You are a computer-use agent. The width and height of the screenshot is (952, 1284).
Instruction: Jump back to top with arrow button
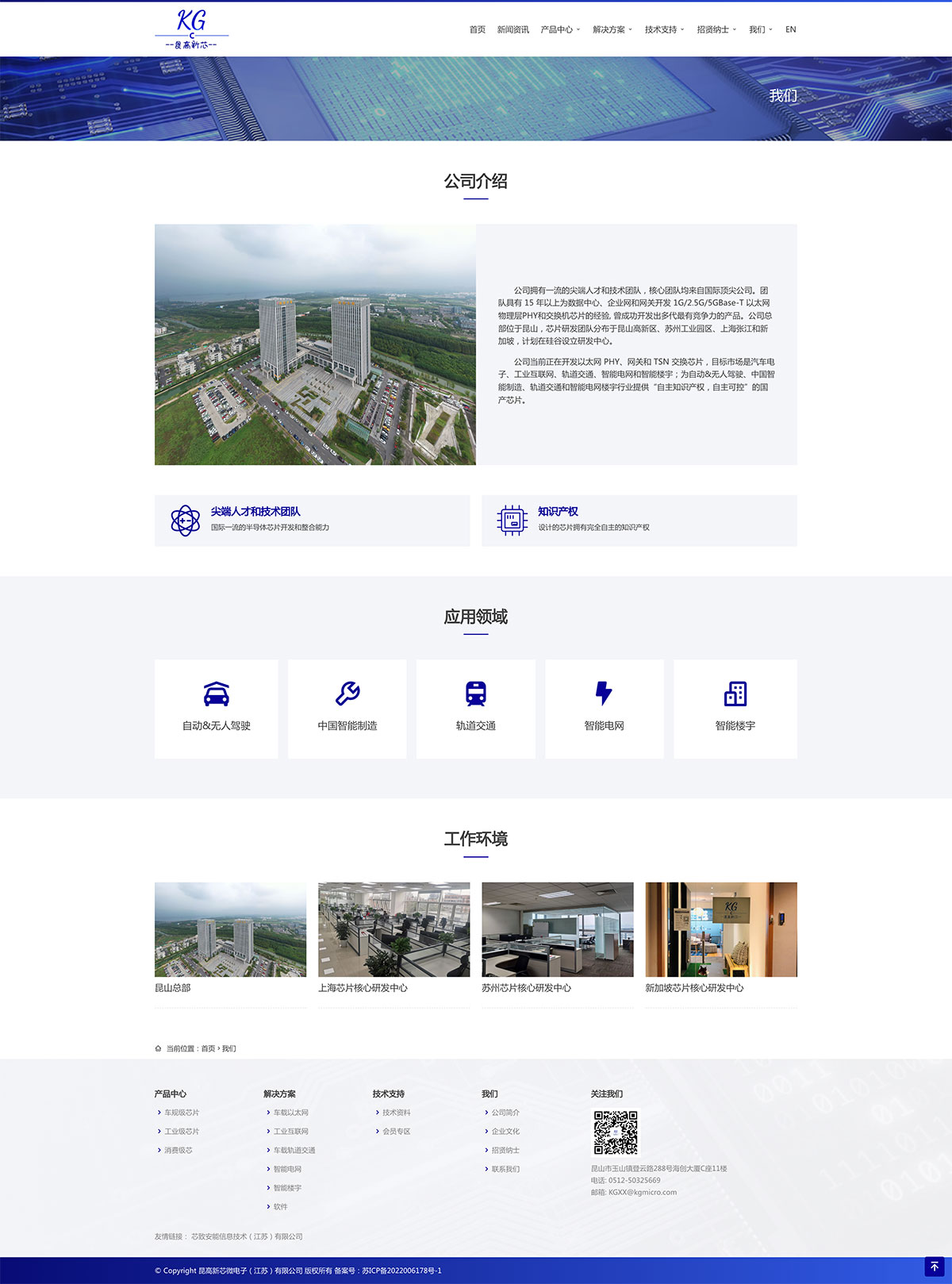point(934,1267)
